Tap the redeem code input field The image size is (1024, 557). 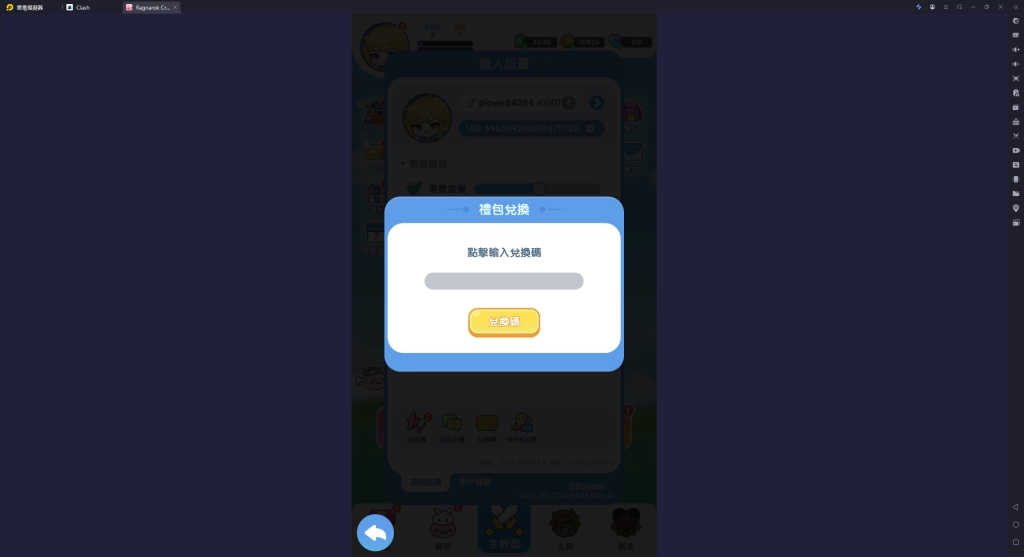point(503,281)
